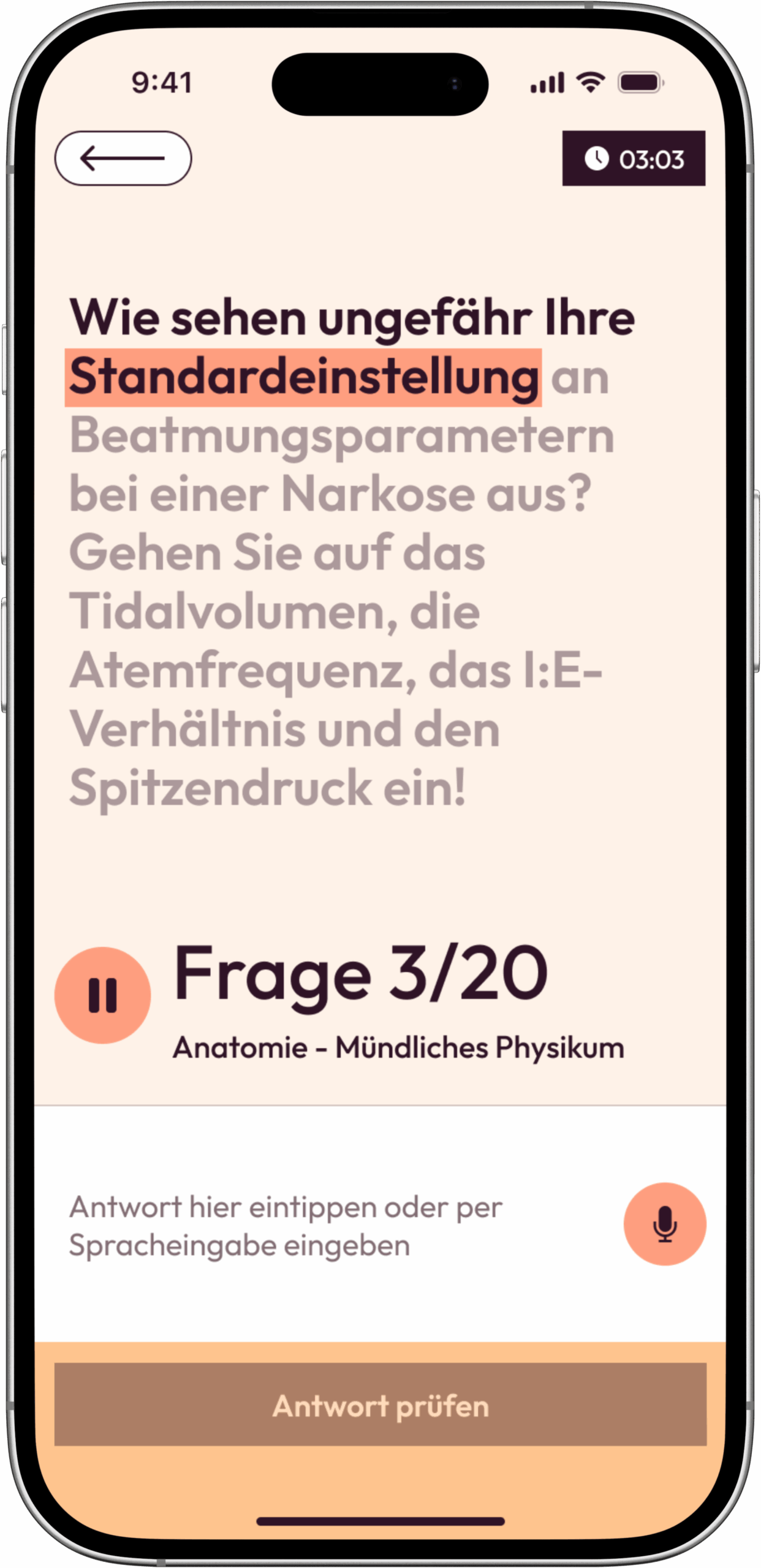Start voice input with the microphone
This screenshot has height=1568, width=761.
(x=665, y=1223)
